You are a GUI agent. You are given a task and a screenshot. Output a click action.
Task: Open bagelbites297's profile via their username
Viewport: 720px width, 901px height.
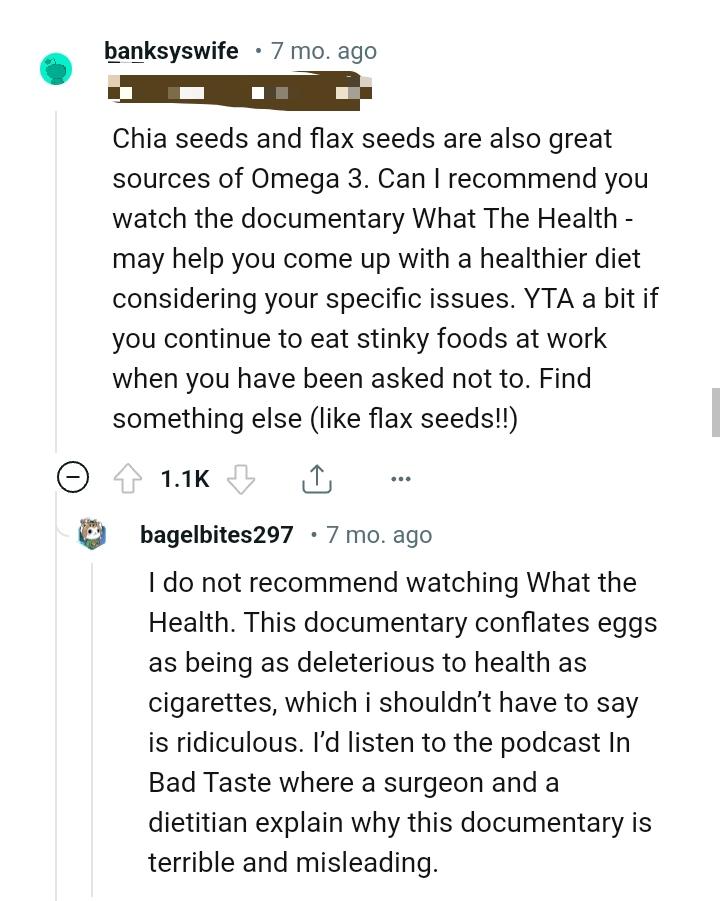(216, 534)
